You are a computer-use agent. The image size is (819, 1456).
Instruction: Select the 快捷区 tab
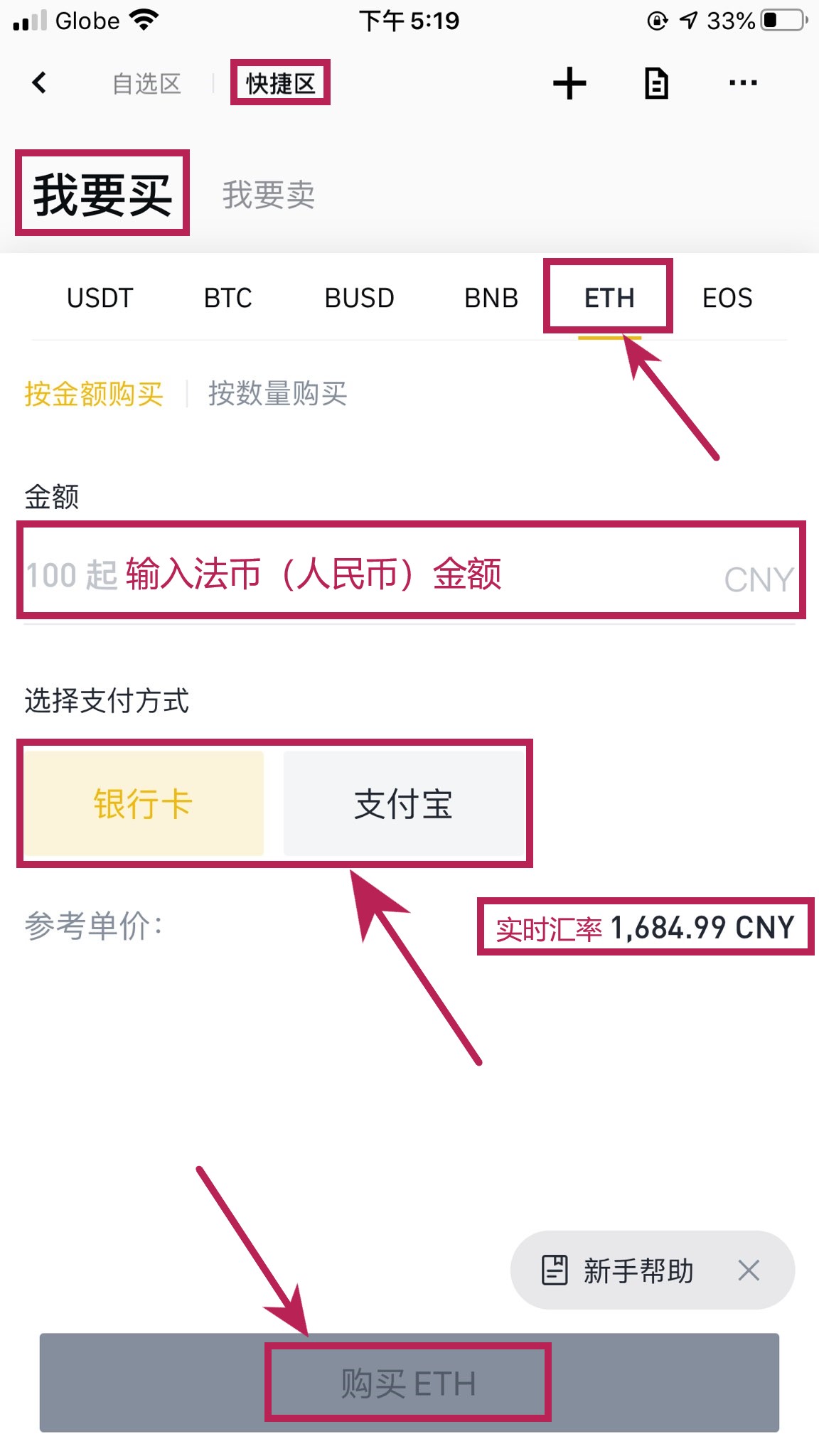click(280, 84)
